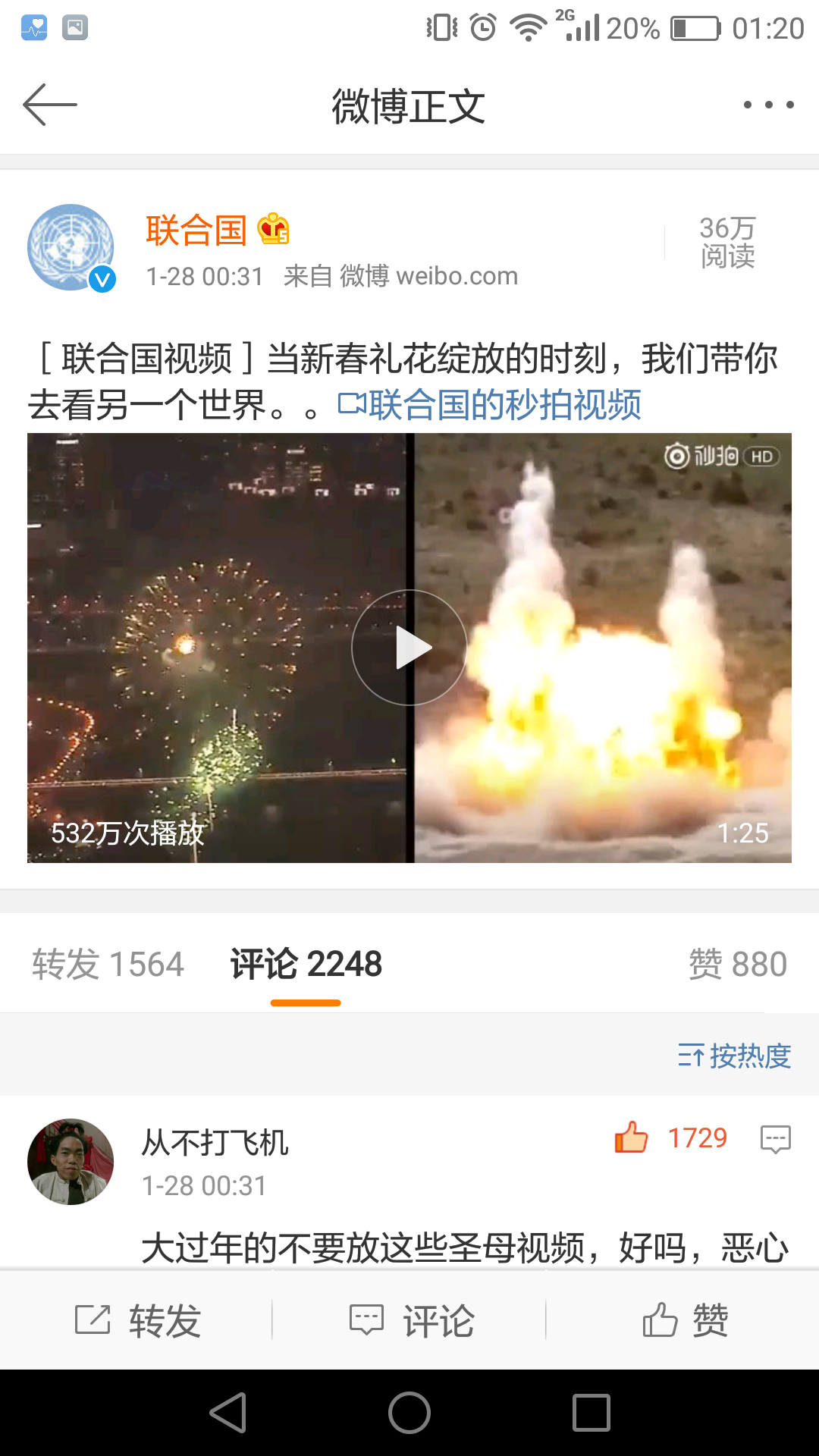Toggle HD quality on the video
This screenshot has height=1456, width=819.
[x=762, y=457]
